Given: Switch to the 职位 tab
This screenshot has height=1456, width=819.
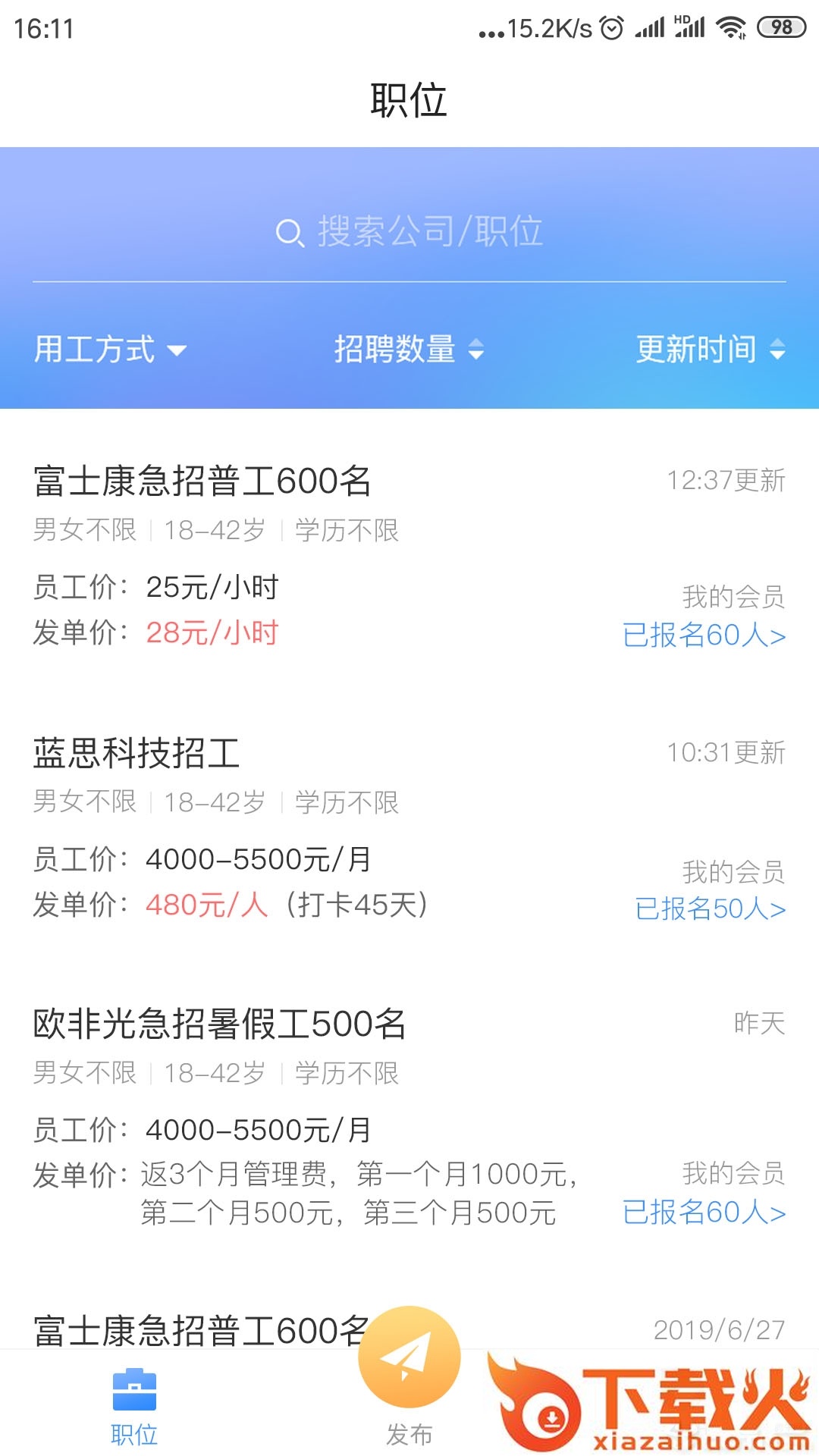Looking at the screenshot, I should tap(134, 1407).
